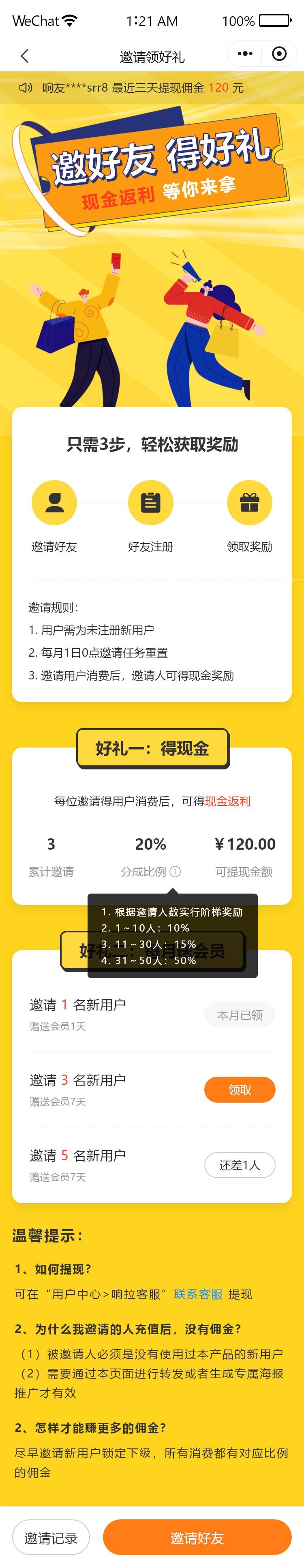Go back using the header arrow
The image size is (304, 1568).
tap(24, 56)
